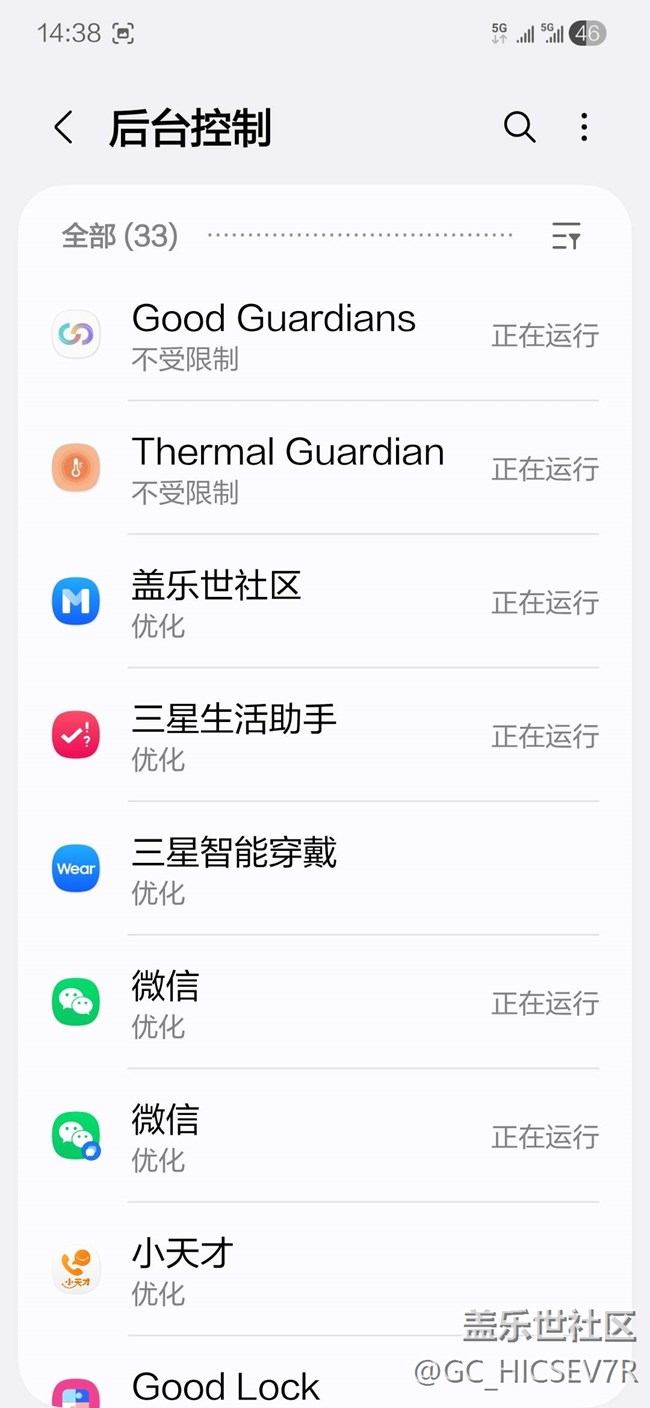Open search in the app bar
Viewport: 650px width, 1408px height.
(x=519, y=127)
